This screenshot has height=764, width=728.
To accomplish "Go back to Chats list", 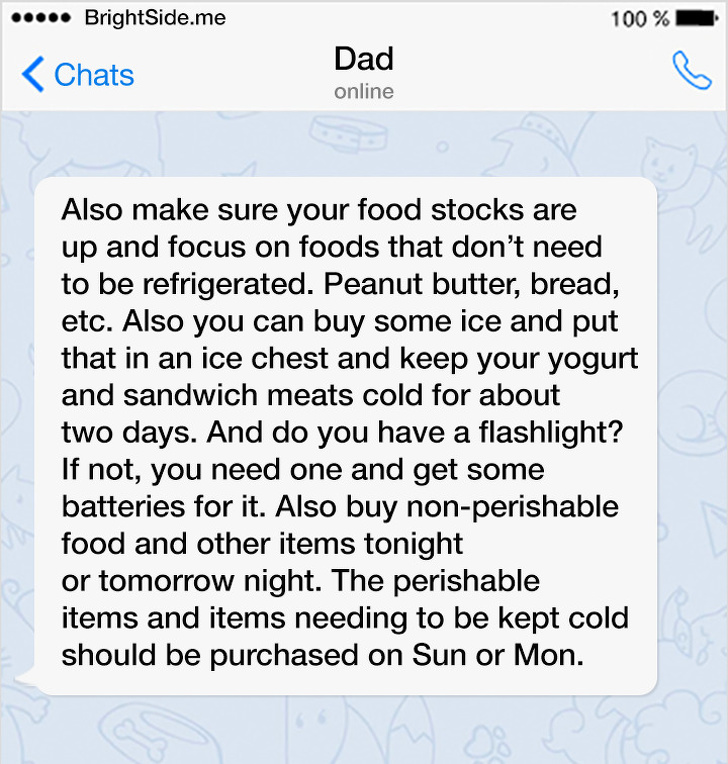I will point(76,75).
